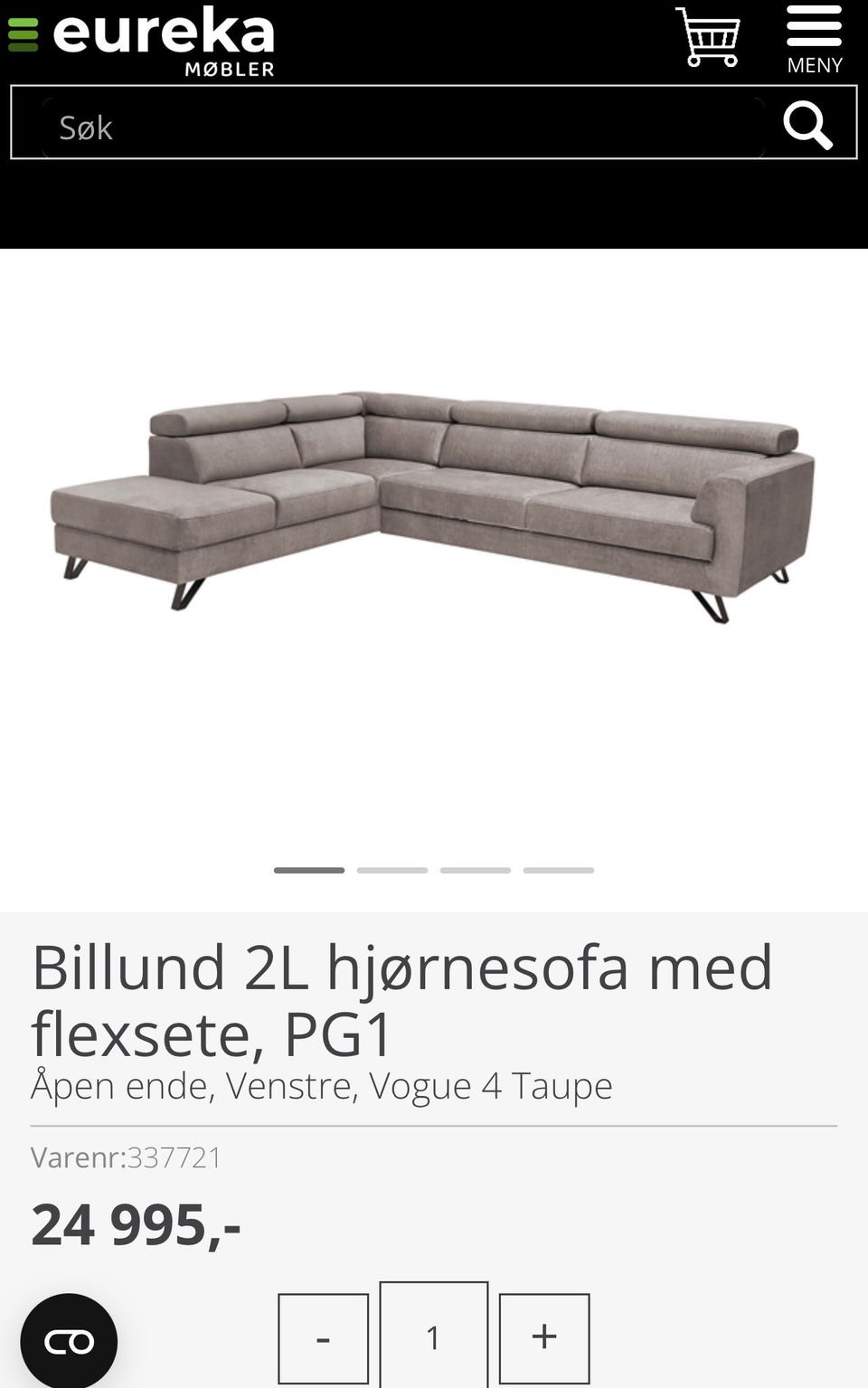The width and height of the screenshot is (868, 1388).
Task: Select the first carousel dot indicator
Action: [x=309, y=869]
